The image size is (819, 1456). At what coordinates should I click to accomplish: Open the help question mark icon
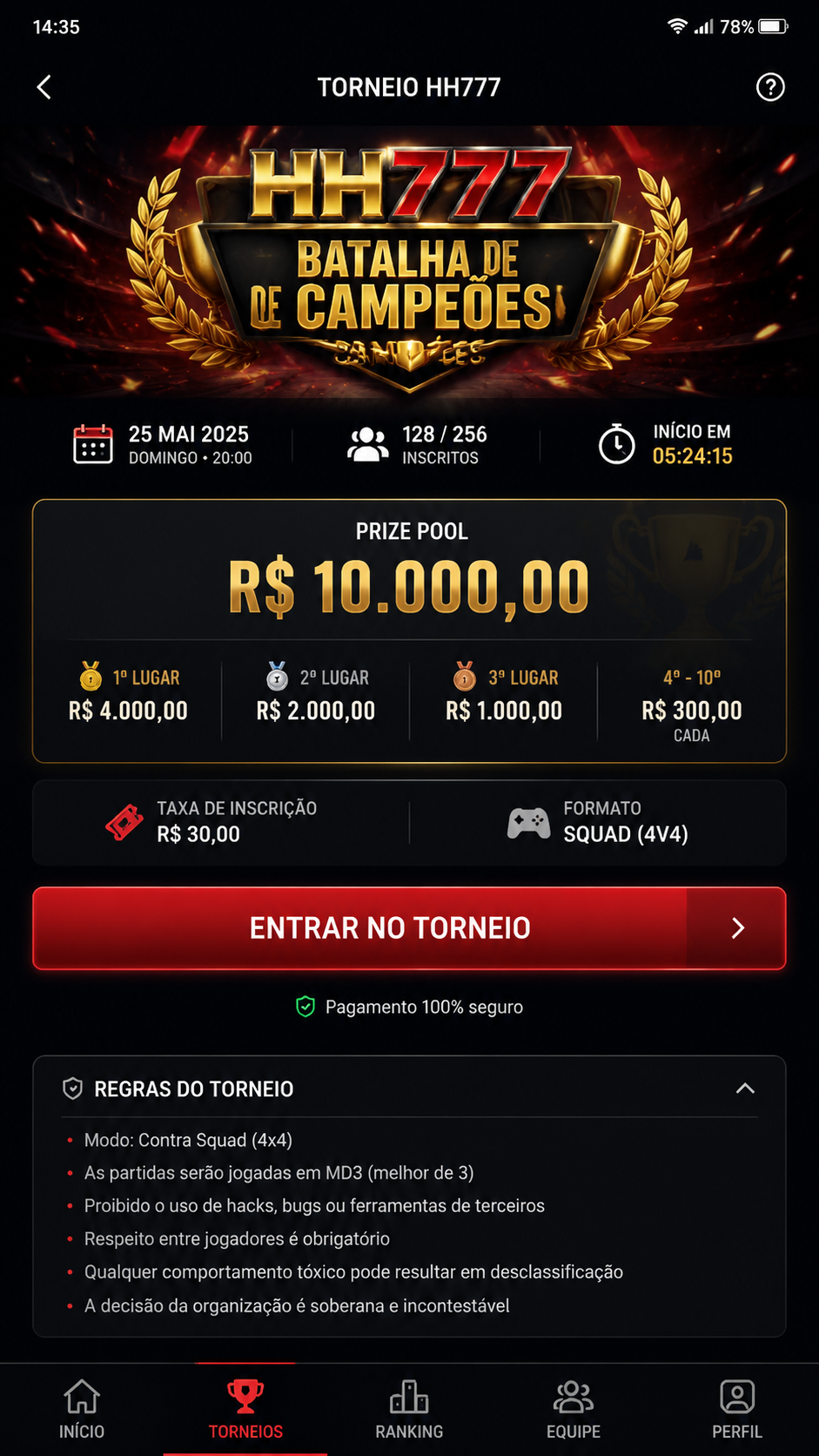tap(770, 87)
